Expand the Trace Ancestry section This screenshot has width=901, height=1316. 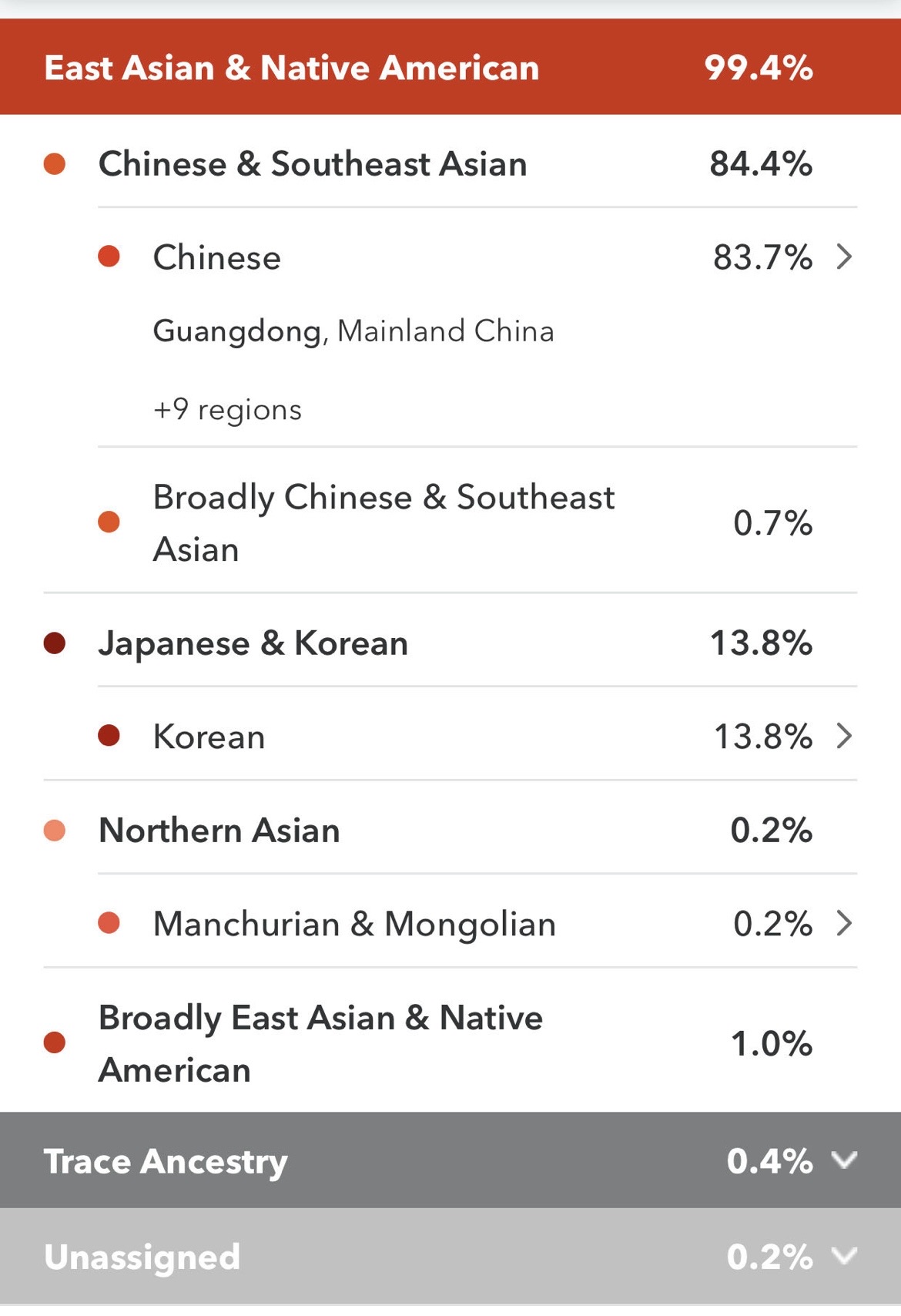click(x=844, y=1160)
